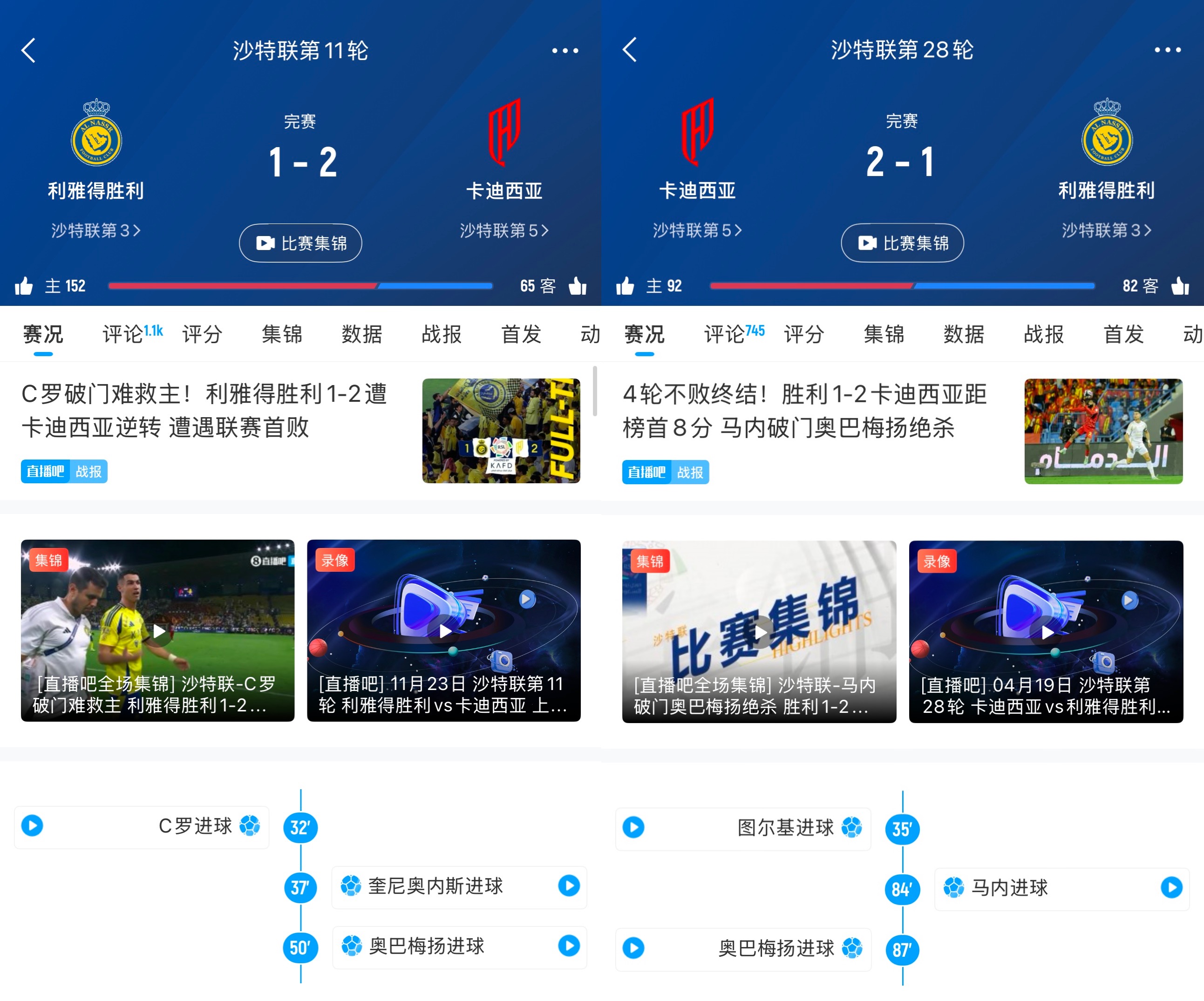Read the report 4轮不败终结
Screen dimensions: 1204x1001
click(x=804, y=410)
